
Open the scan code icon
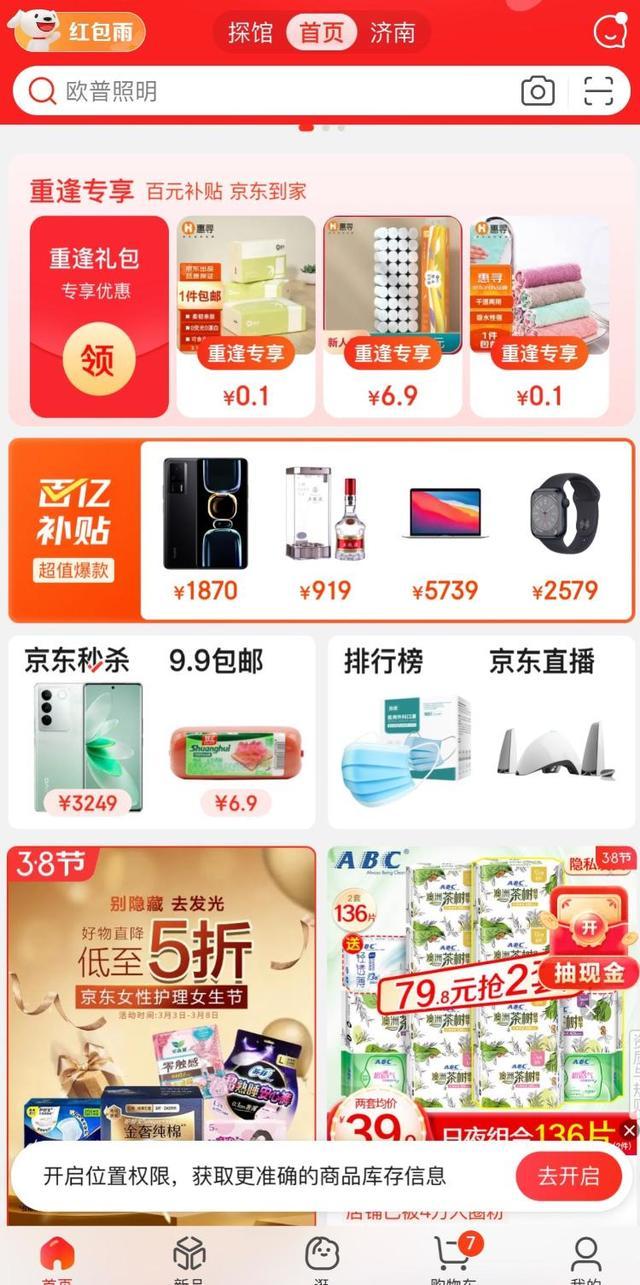tap(598, 92)
